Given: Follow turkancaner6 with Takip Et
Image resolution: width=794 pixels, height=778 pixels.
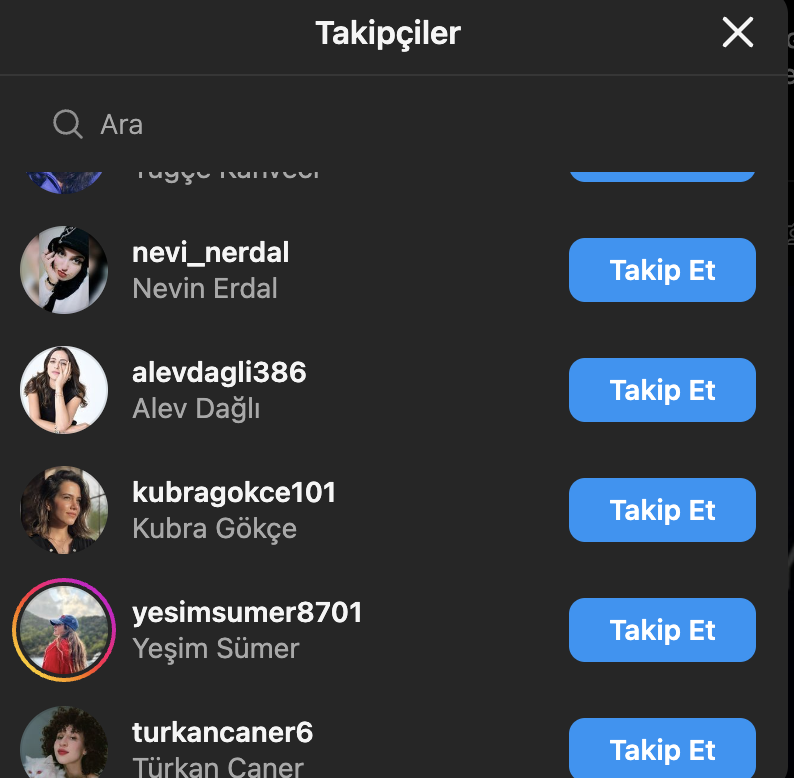Looking at the screenshot, I should (x=662, y=749).
